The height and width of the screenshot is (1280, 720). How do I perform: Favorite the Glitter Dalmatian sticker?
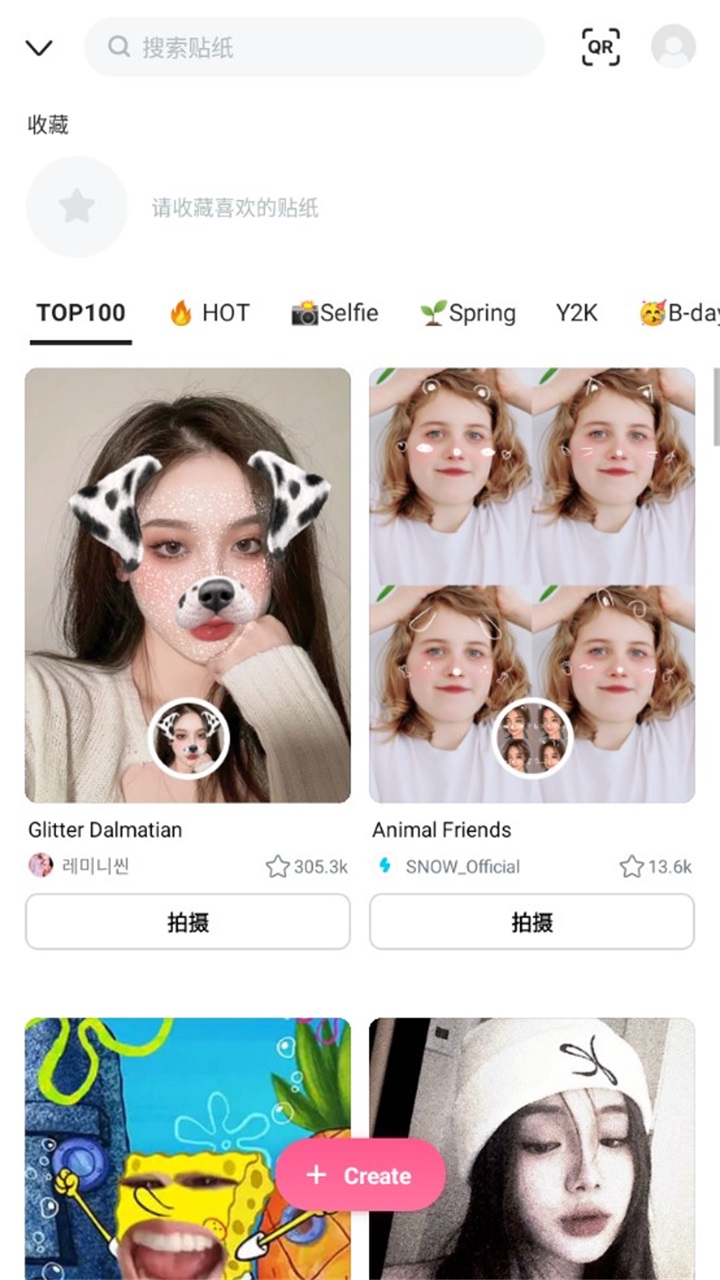coord(277,866)
